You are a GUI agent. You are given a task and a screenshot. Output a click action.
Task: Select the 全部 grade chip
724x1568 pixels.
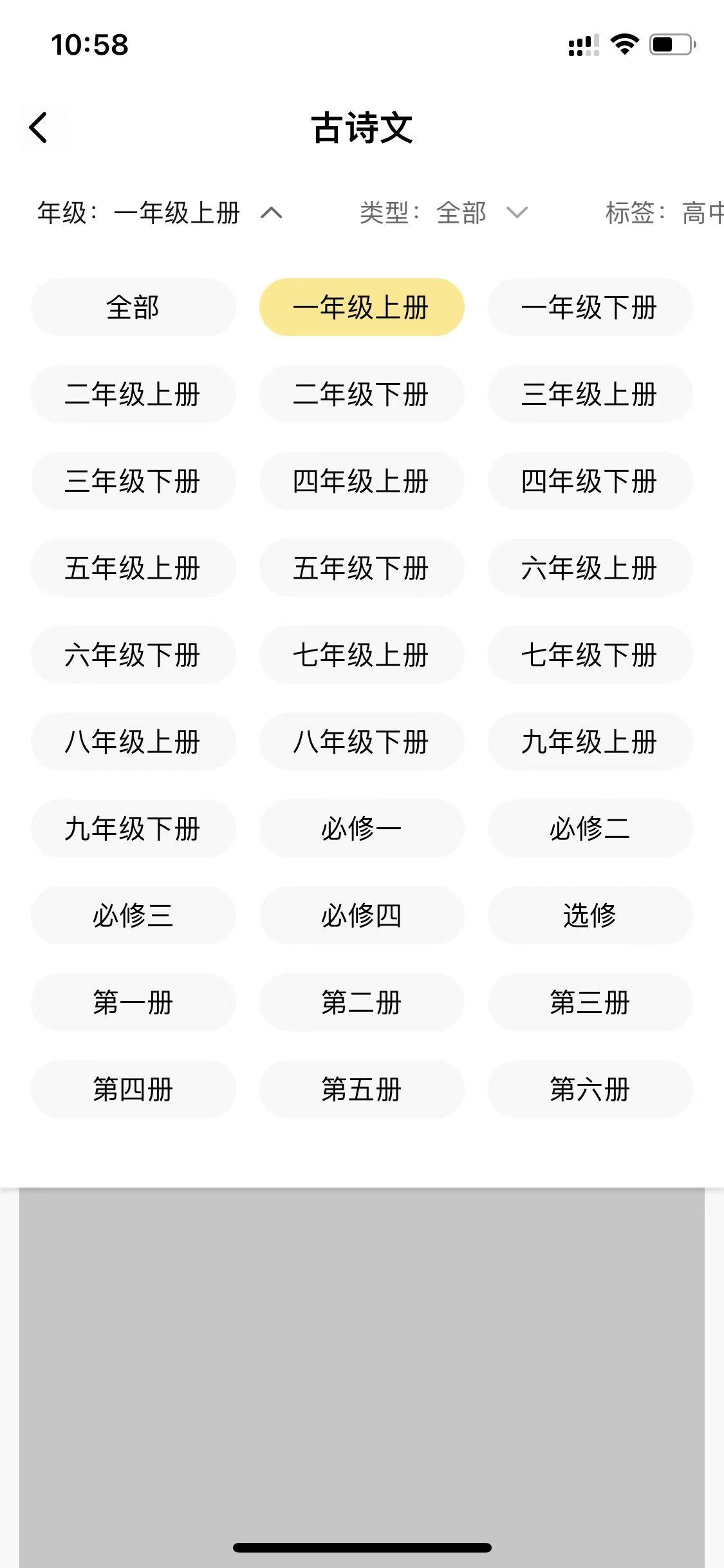pyautogui.click(x=133, y=307)
